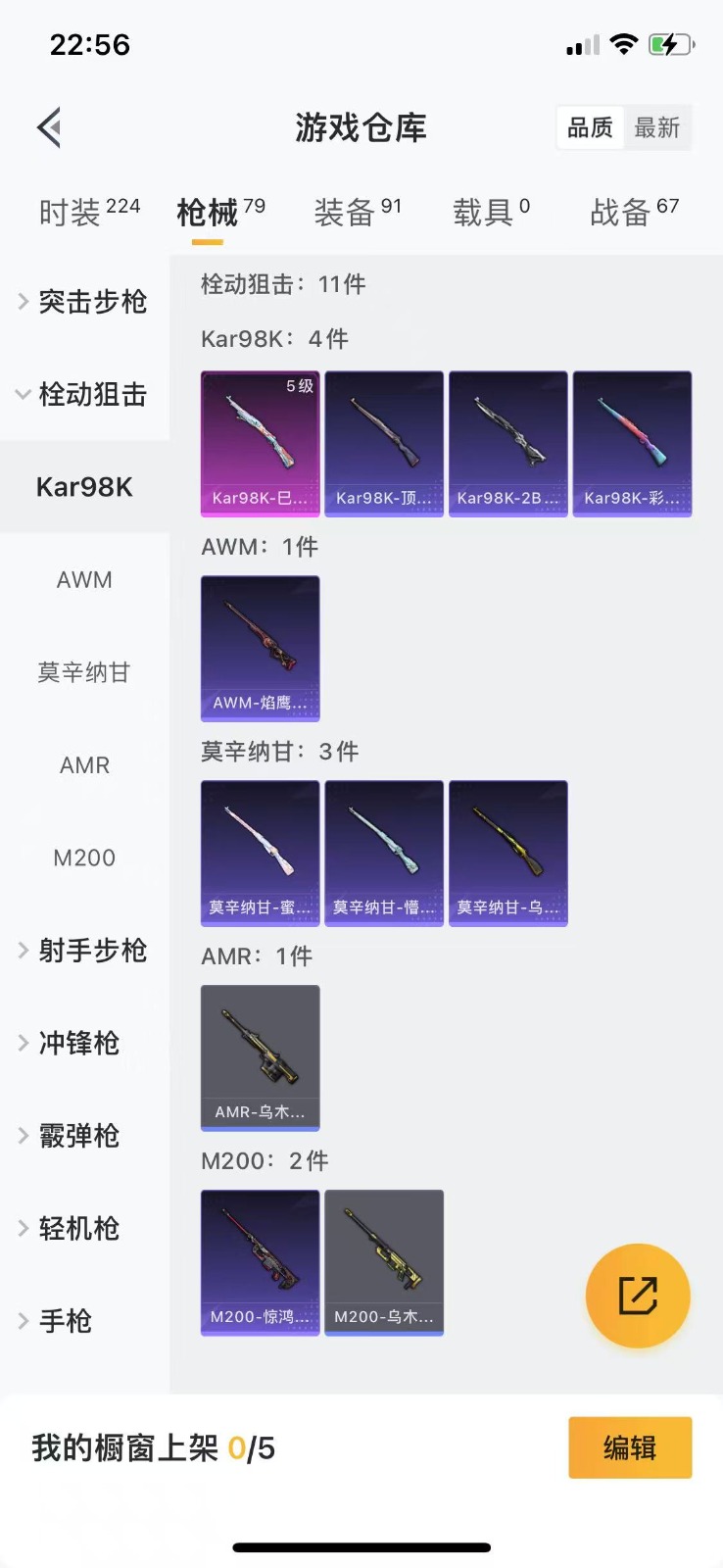This screenshot has width=723, height=1568.
Task: Select M200 in the sidebar
Action: (x=84, y=858)
